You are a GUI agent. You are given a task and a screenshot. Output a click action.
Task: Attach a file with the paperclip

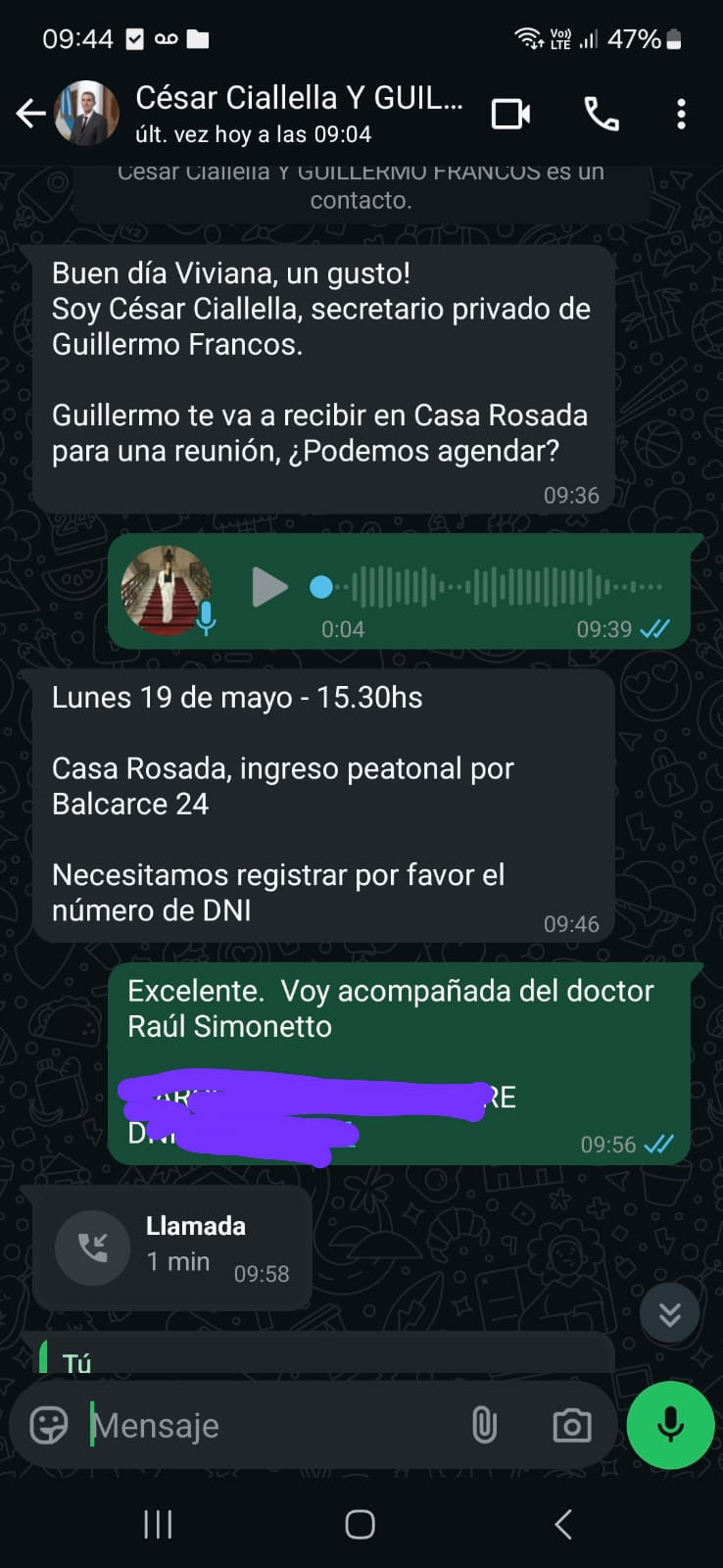(484, 1425)
